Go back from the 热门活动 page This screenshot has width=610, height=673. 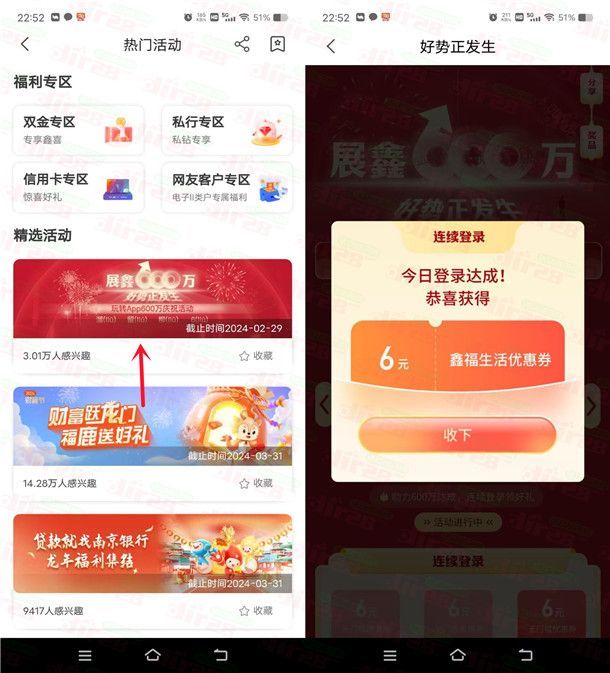pyautogui.click(x=25, y=45)
